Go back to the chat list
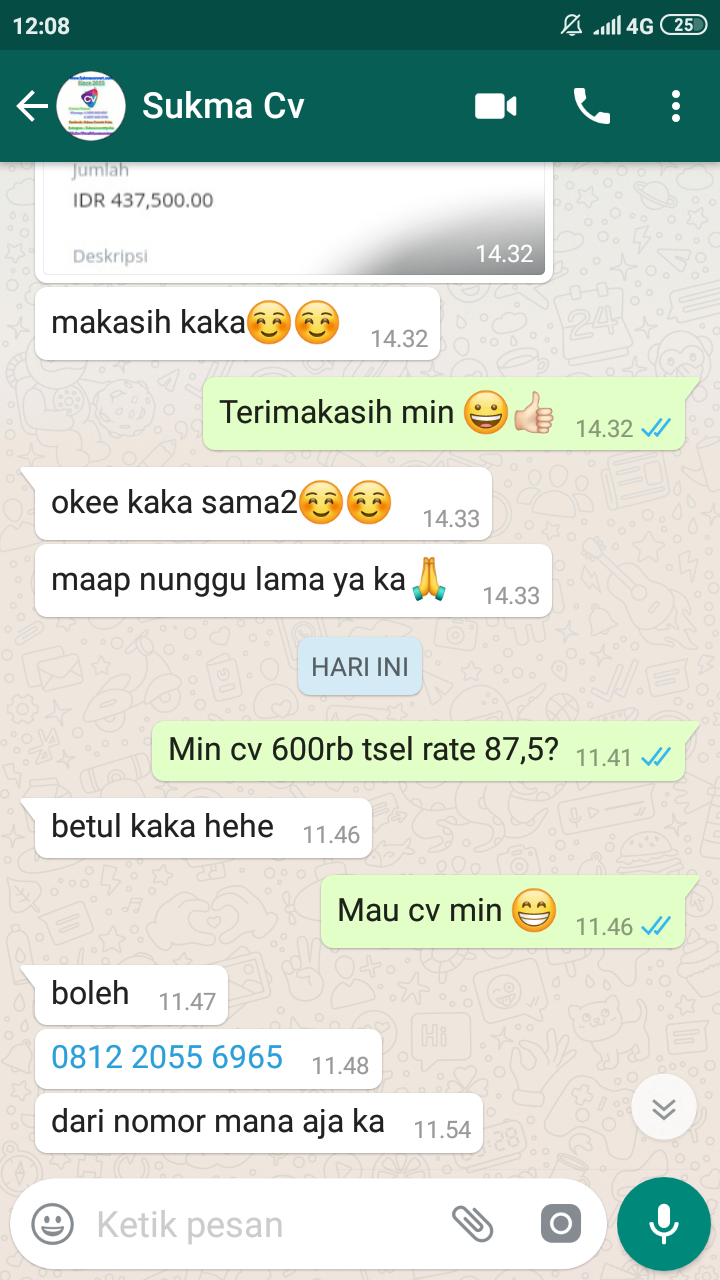Image resolution: width=720 pixels, height=1280 pixels. pyautogui.click(x=32, y=106)
